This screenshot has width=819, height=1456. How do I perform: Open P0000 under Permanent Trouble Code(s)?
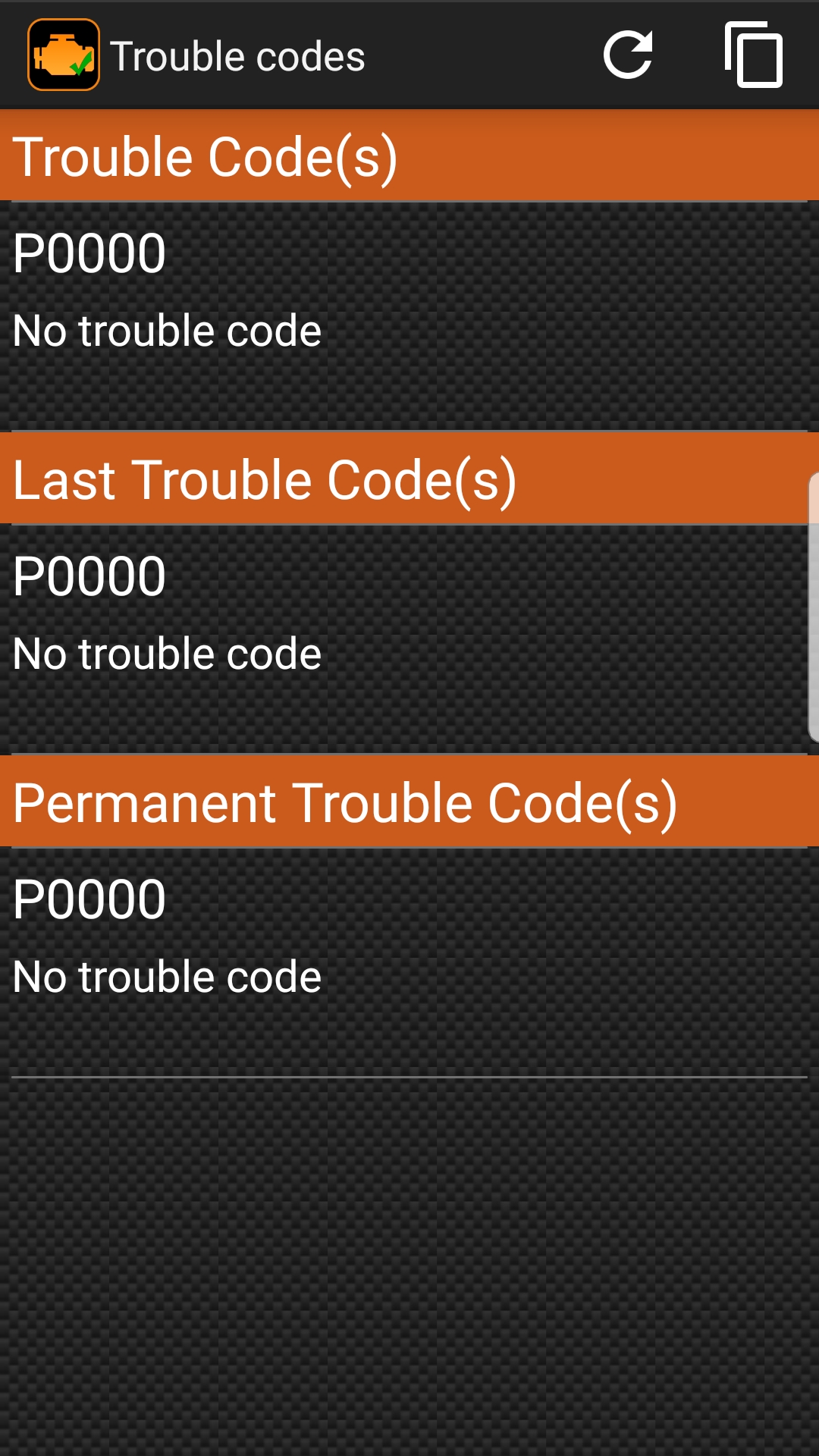coord(409,962)
